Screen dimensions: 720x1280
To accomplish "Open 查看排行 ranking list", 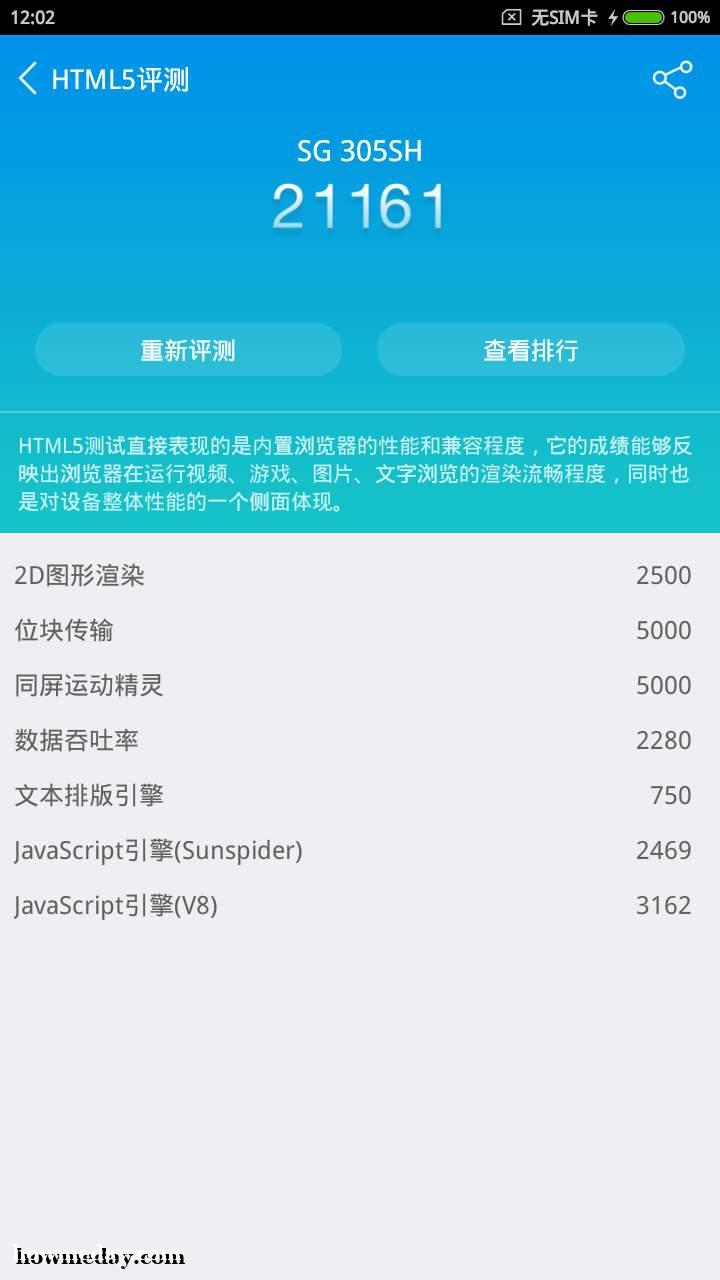I will (531, 350).
